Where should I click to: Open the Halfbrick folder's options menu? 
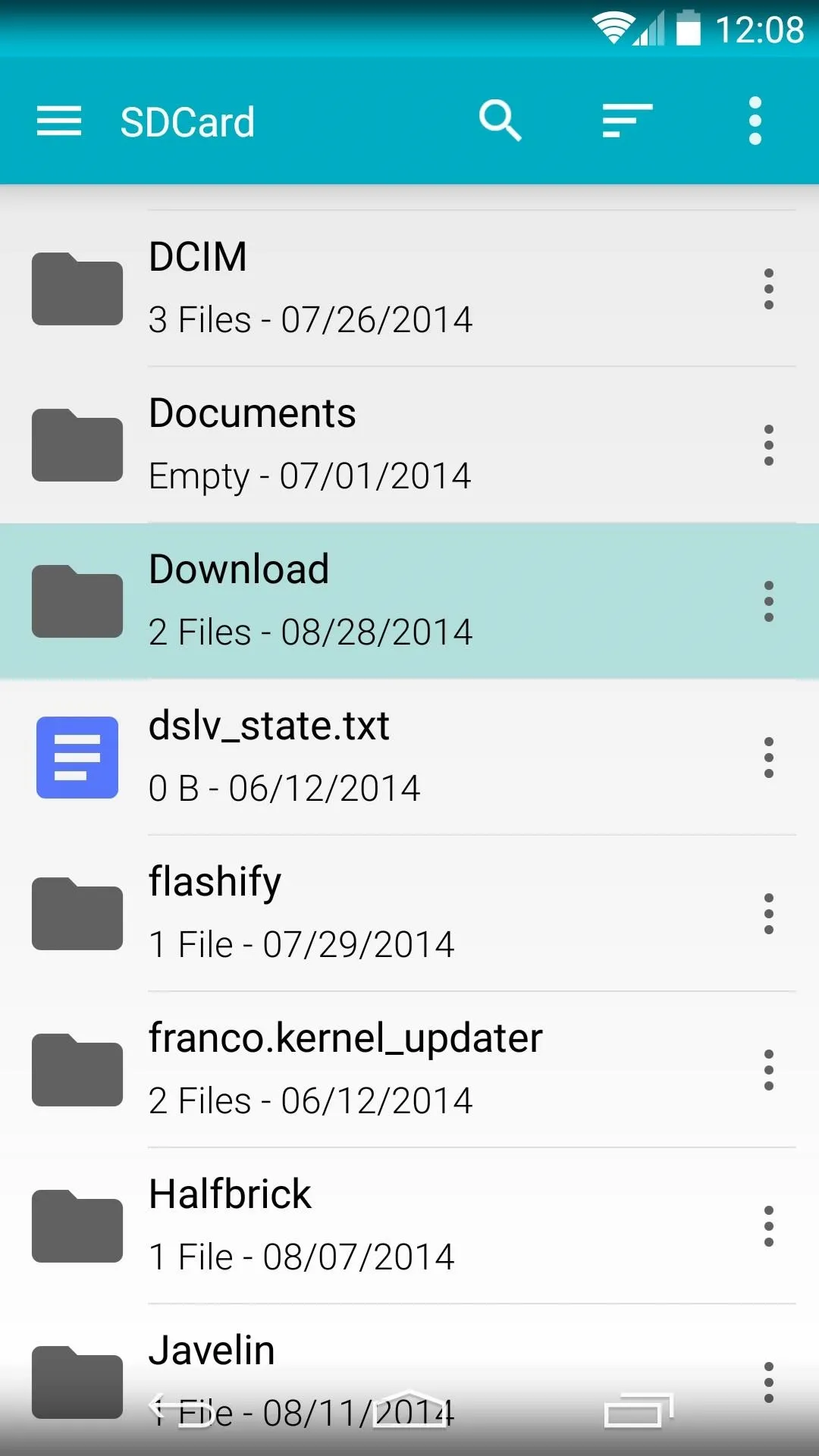(x=769, y=1226)
